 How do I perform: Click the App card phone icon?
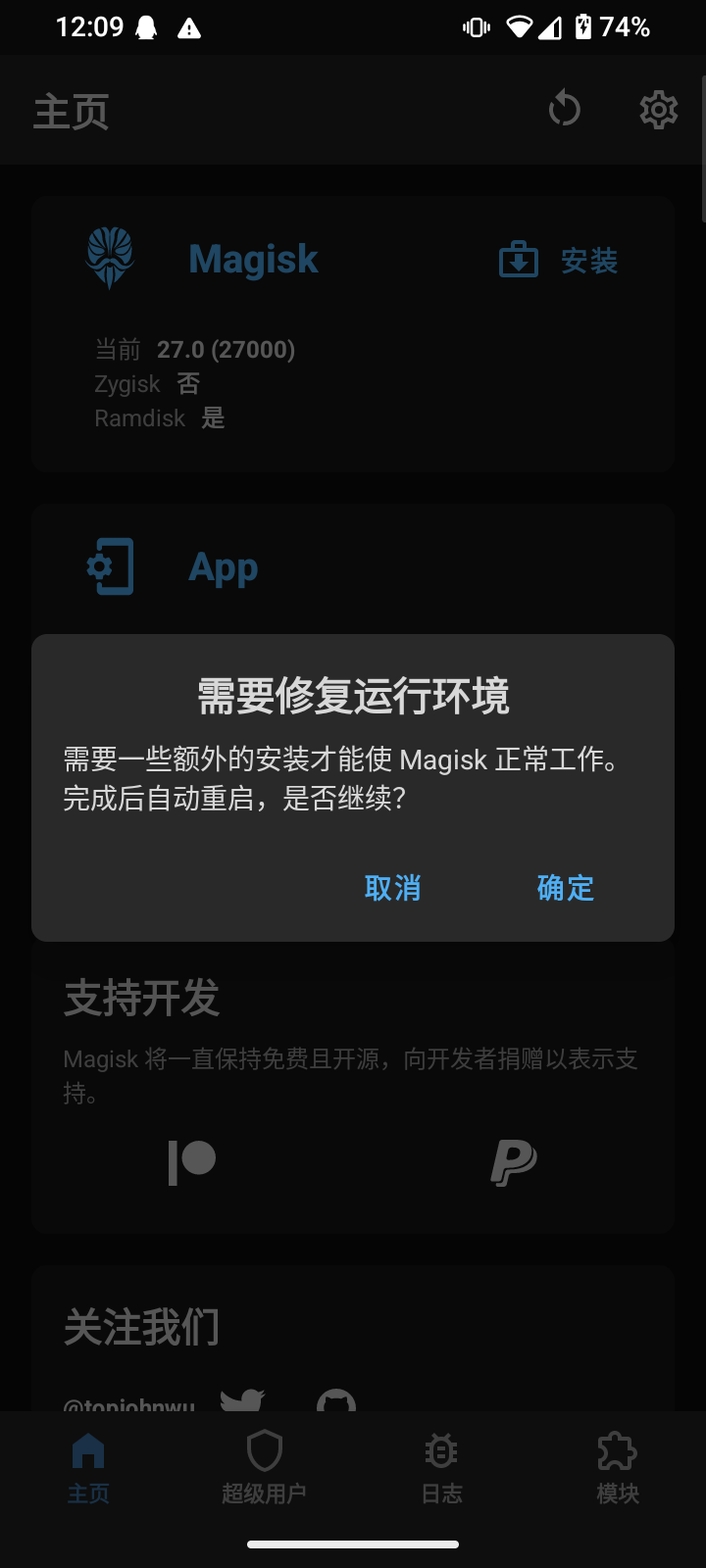(x=110, y=566)
